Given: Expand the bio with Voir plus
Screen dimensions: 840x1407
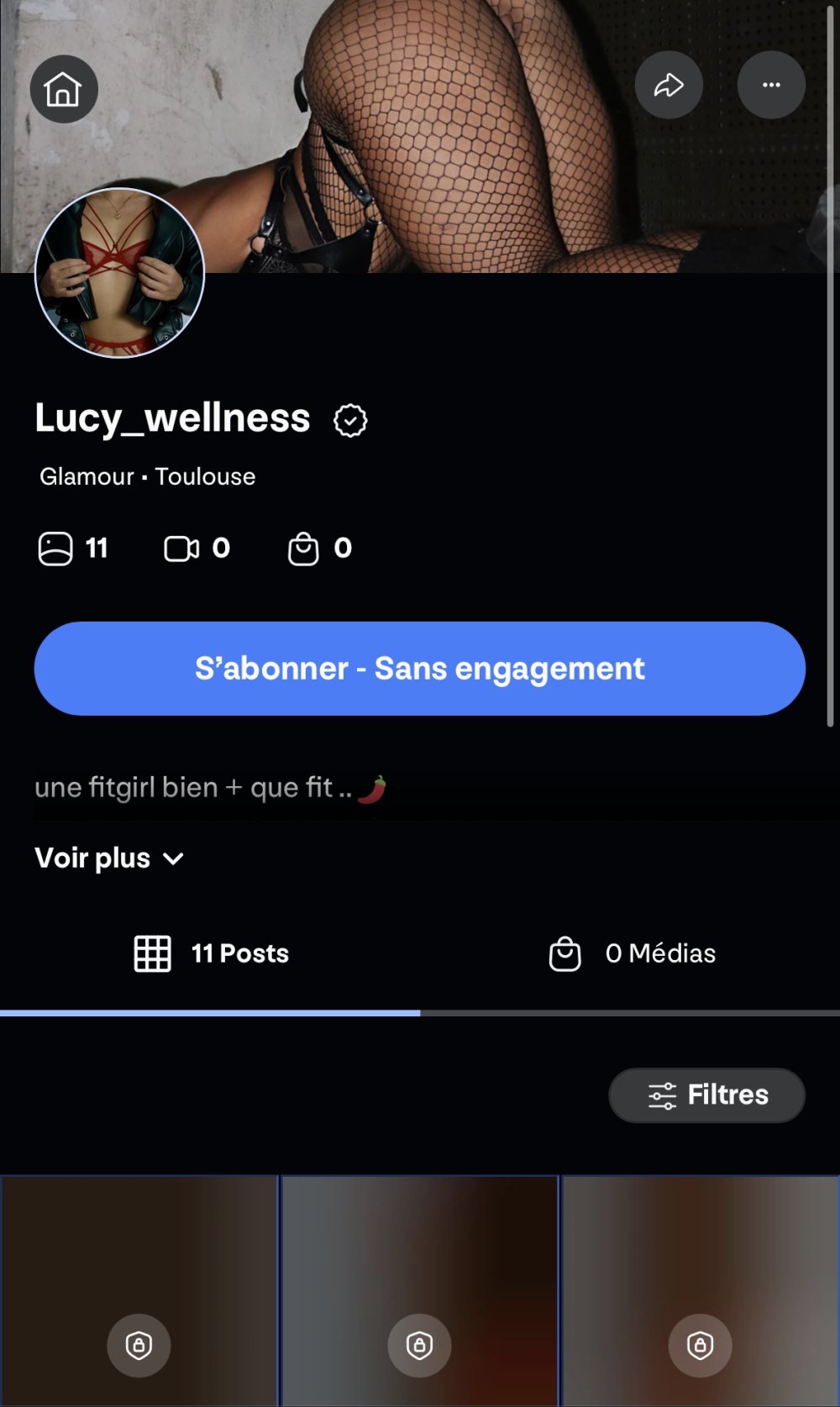Looking at the screenshot, I should pos(109,858).
